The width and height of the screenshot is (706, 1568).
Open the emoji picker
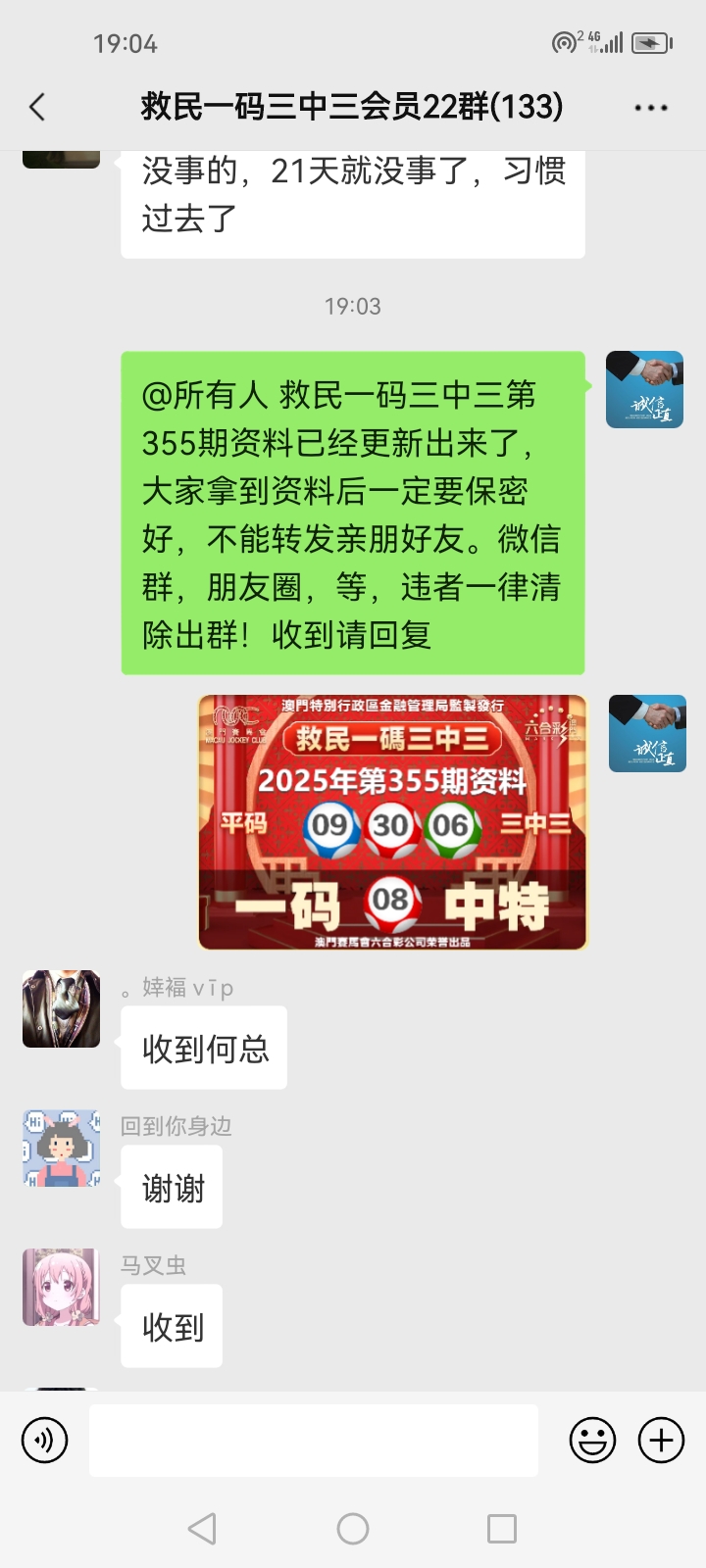593,1441
